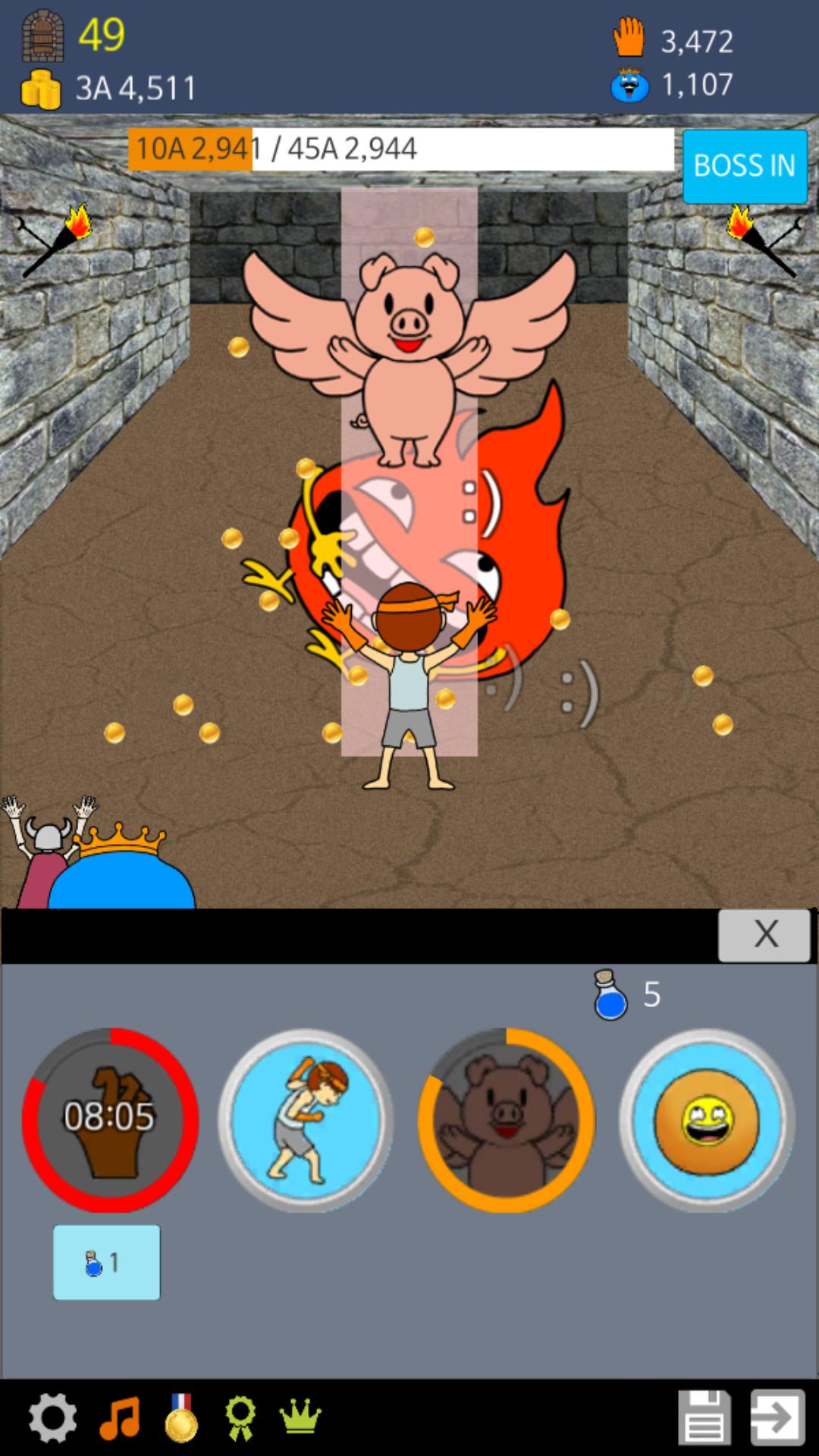Tap the BOSS IN button

[744, 166]
